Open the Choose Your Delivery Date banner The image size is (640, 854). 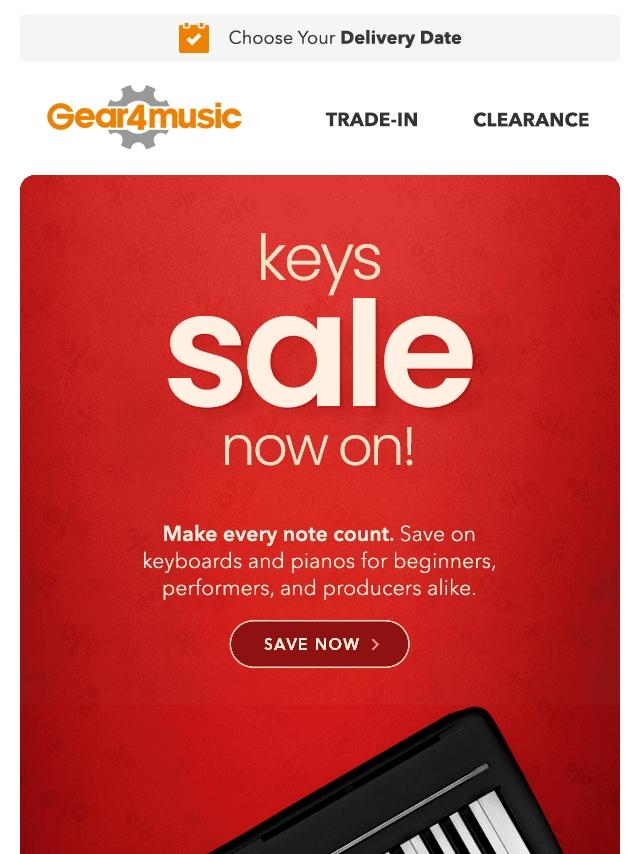coord(320,38)
